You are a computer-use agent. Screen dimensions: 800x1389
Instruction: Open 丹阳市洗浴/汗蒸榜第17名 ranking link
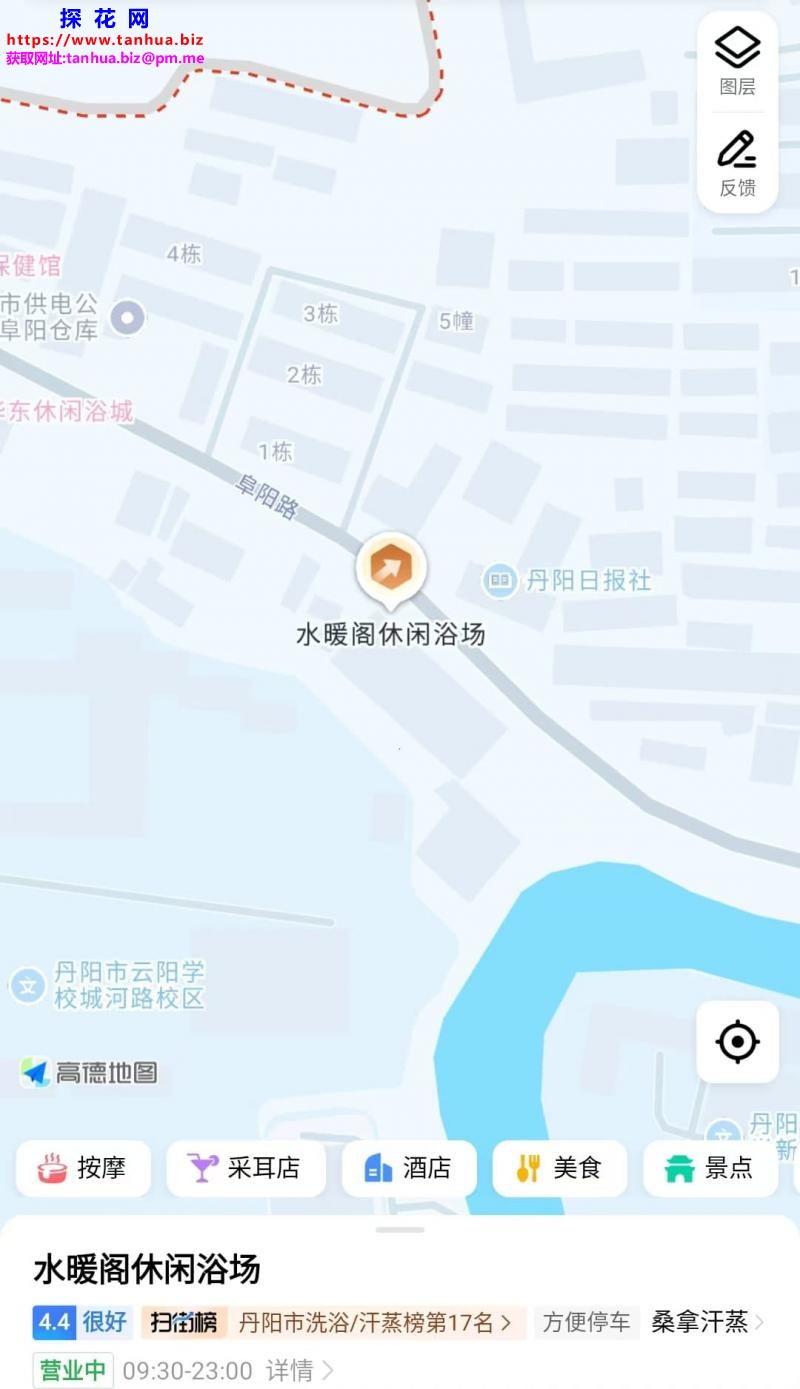click(x=375, y=1323)
